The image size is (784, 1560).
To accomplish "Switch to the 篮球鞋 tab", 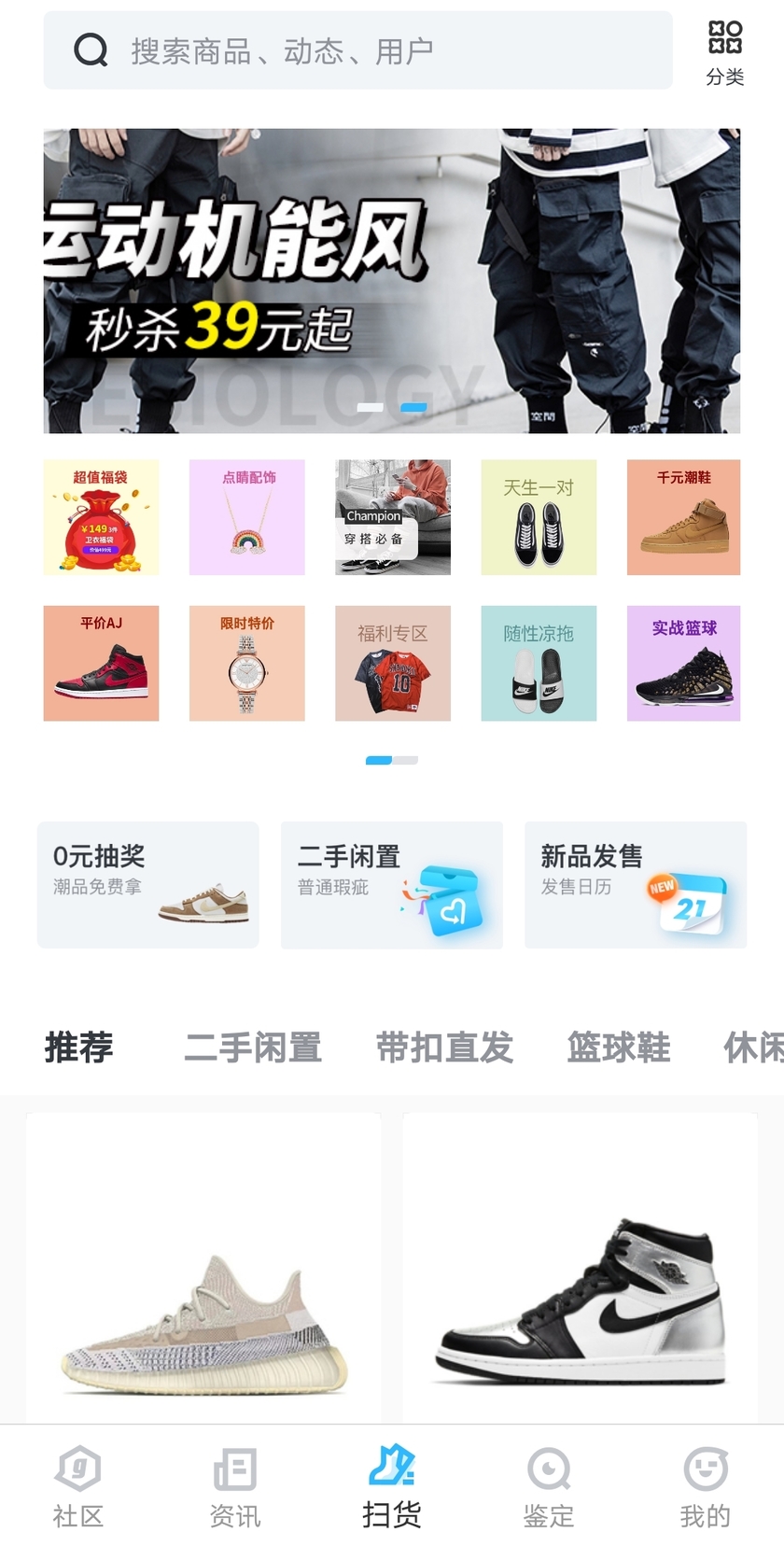I will pos(619,1047).
